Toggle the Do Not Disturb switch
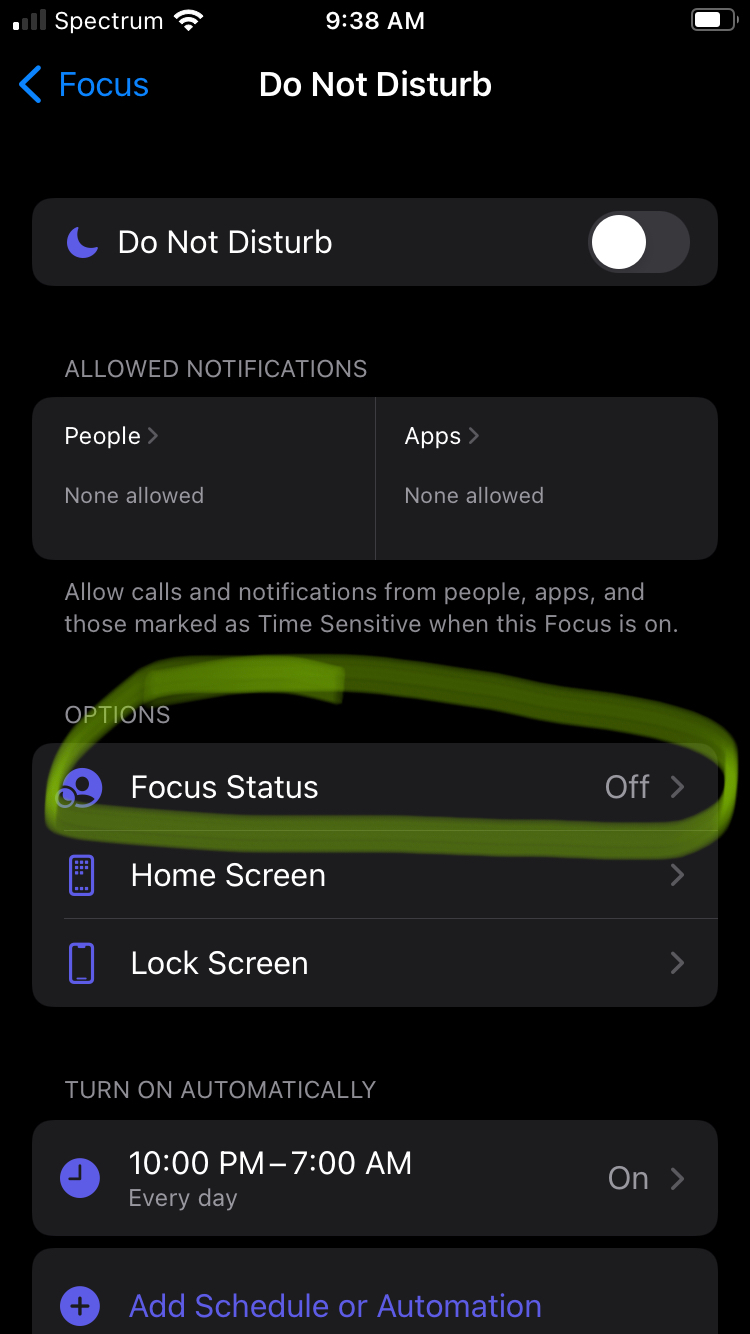The height and width of the screenshot is (1334, 750). (x=638, y=243)
